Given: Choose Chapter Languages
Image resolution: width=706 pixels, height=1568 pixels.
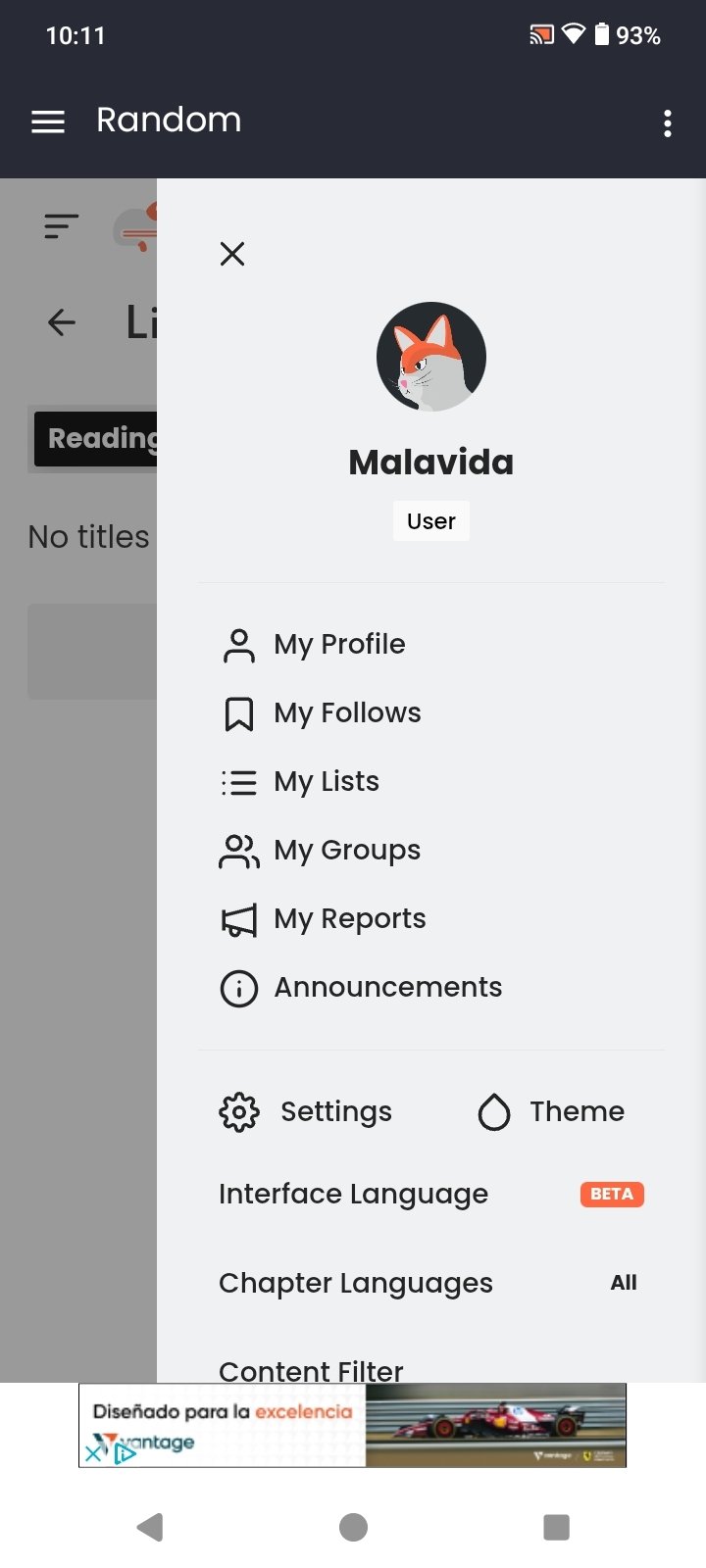Looking at the screenshot, I should [356, 1284].
